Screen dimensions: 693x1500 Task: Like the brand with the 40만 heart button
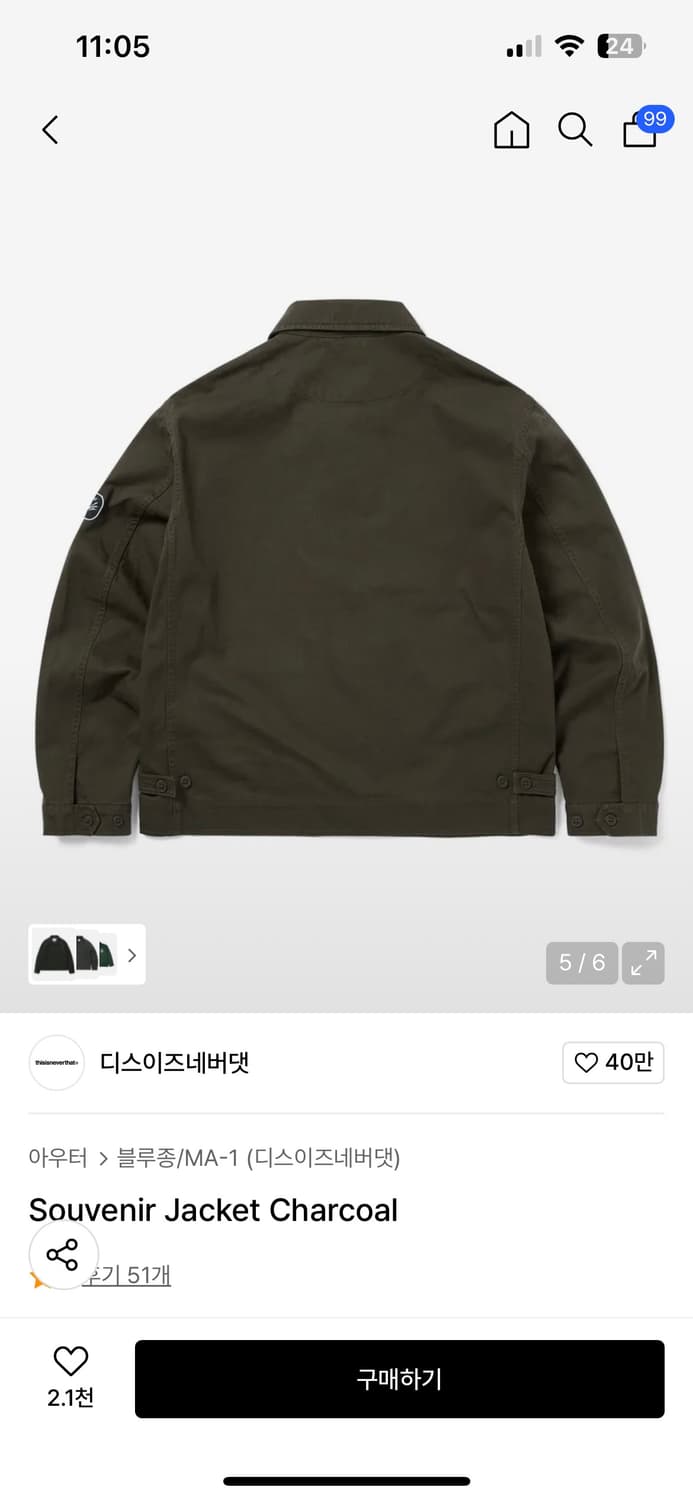(613, 1062)
